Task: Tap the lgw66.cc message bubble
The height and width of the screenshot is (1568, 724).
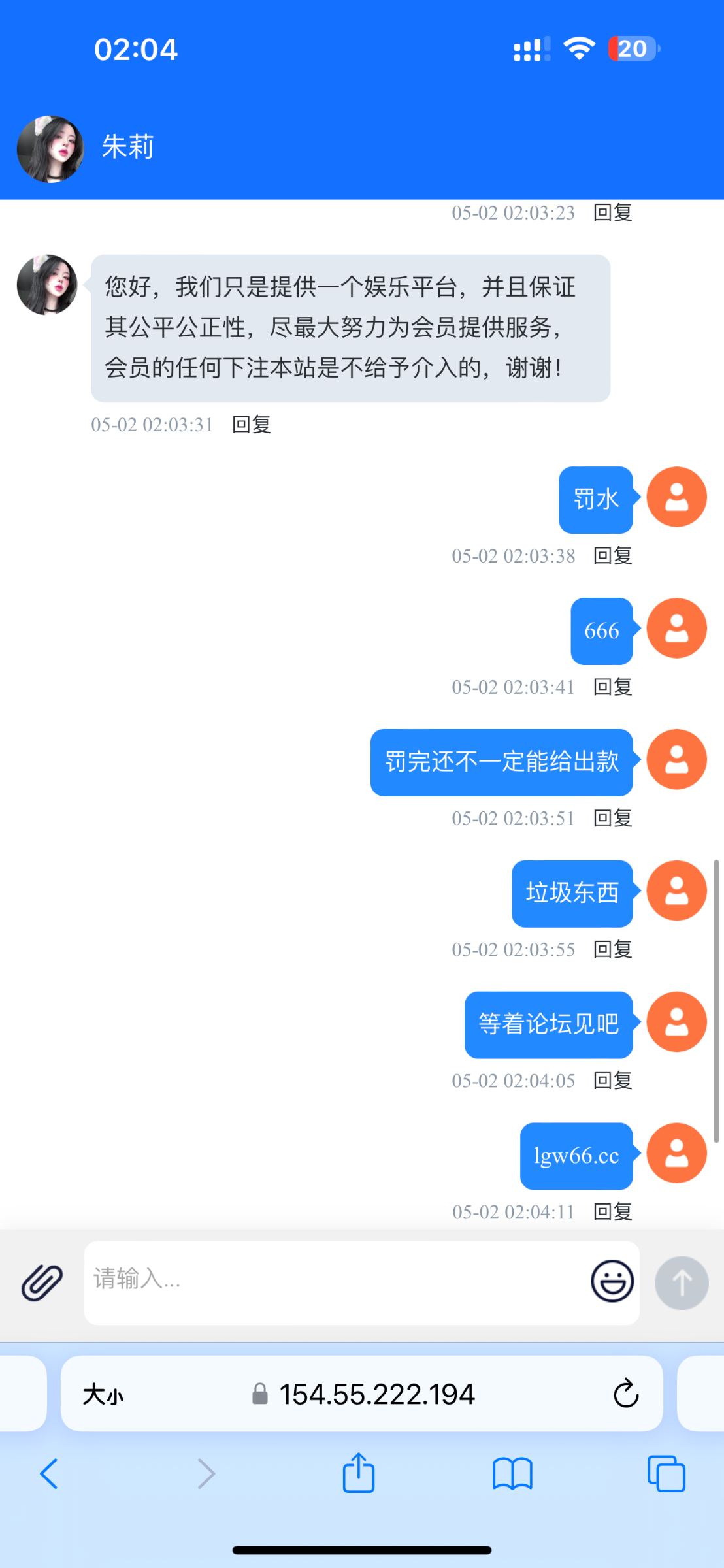Action: tap(576, 1155)
